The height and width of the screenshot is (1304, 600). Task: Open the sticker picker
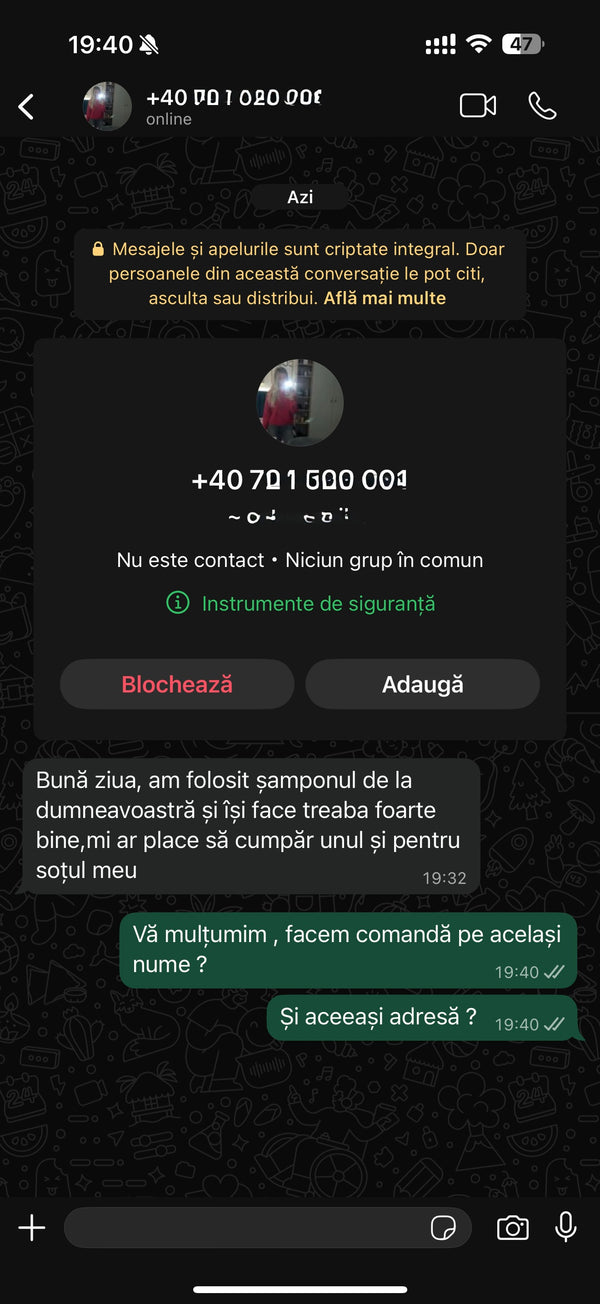coord(443,1228)
